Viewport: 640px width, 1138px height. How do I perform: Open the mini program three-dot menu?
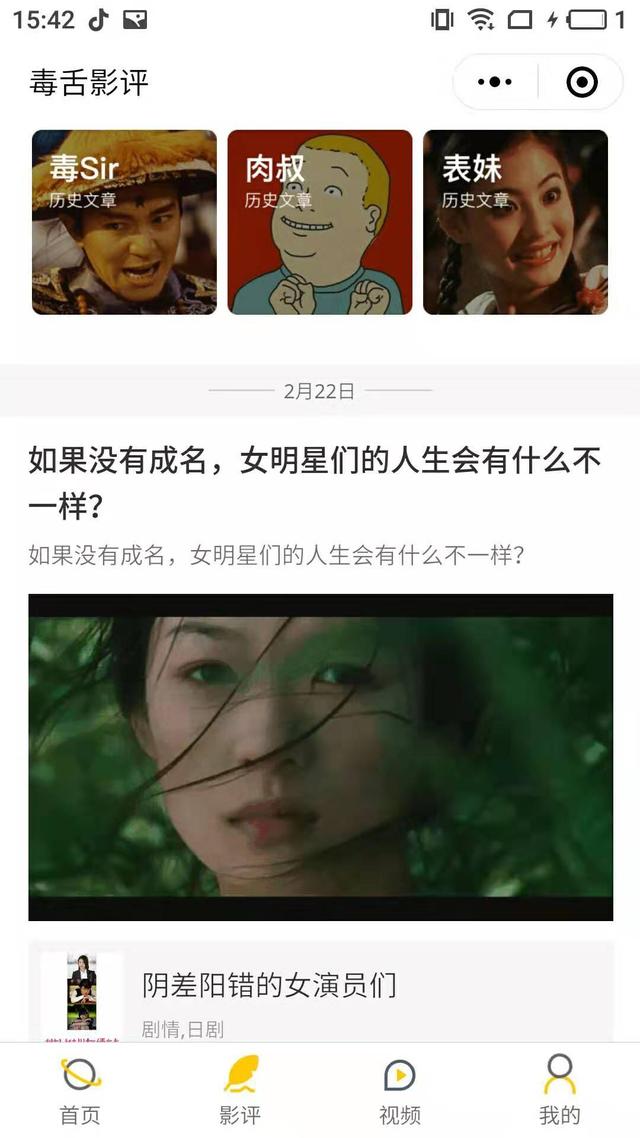[495, 82]
